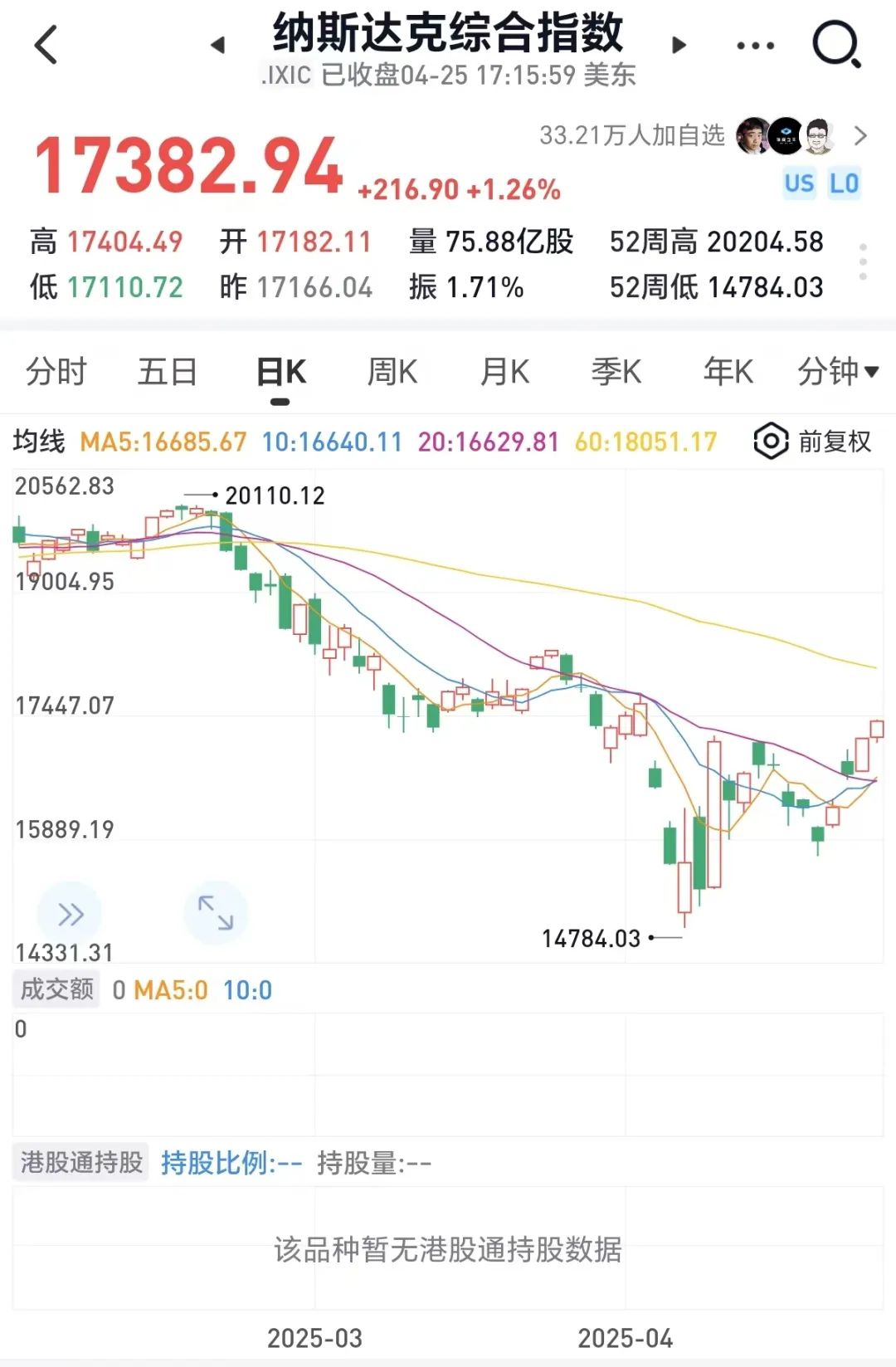
Task: Tap the double-arrow chart scroll button
Action: pos(71,915)
